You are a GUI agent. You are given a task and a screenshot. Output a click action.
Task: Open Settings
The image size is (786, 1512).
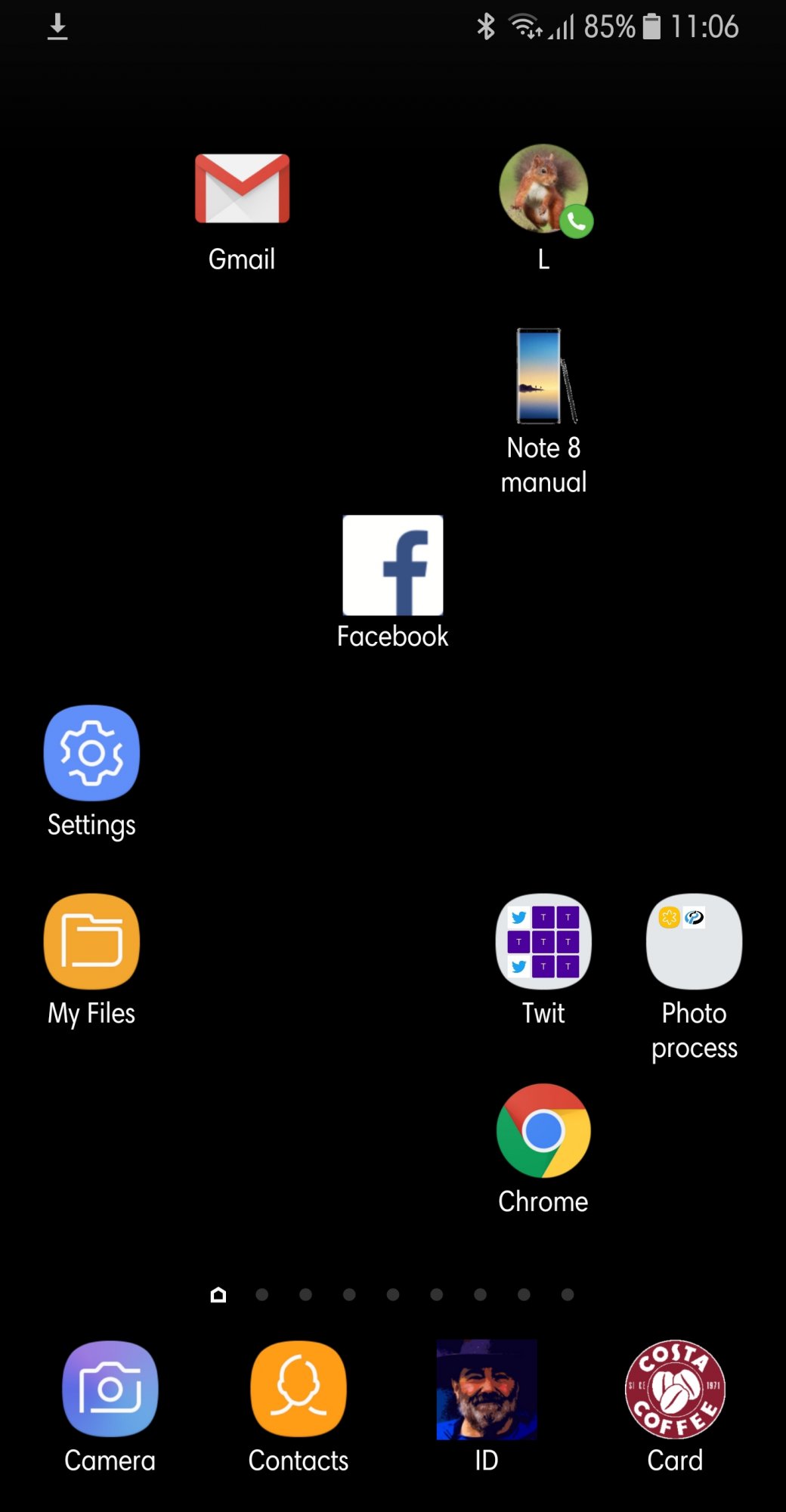pyautogui.click(x=91, y=753)
